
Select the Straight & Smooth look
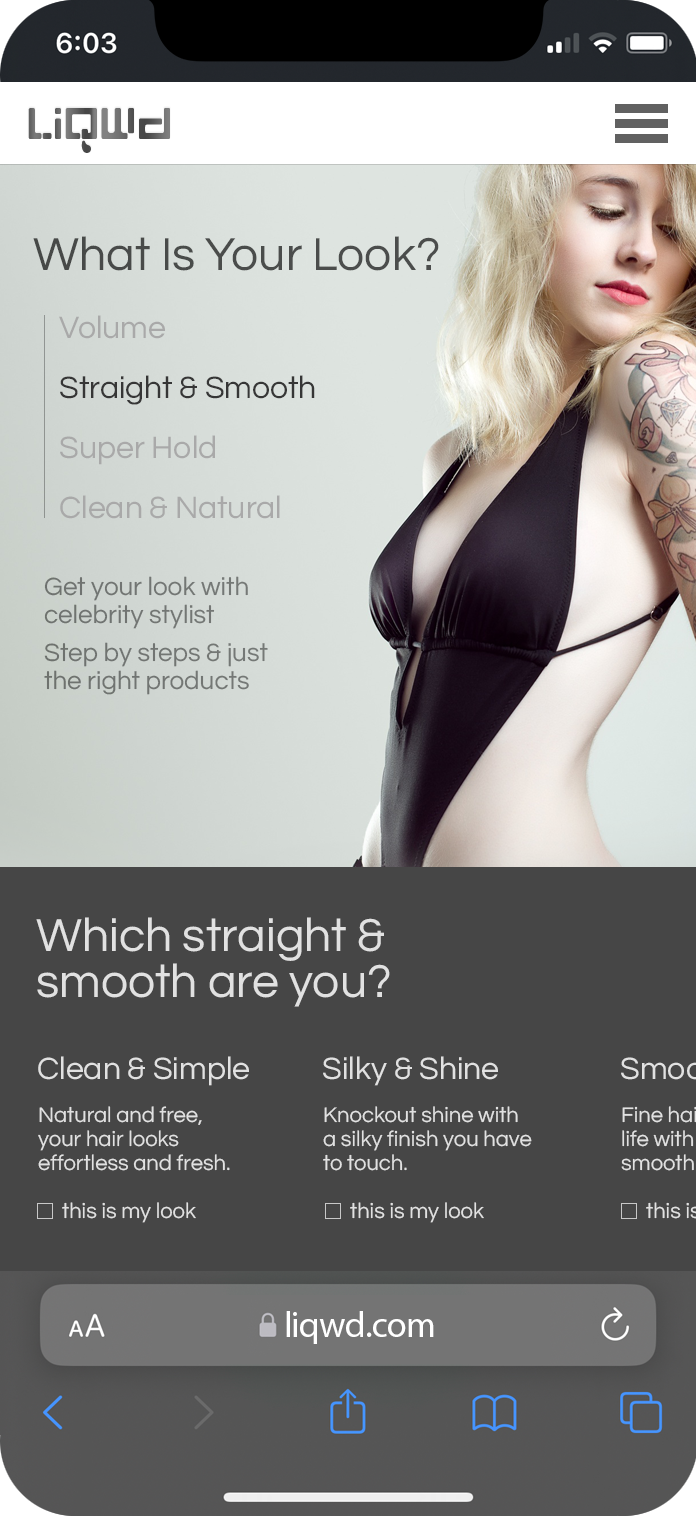pos(187,388)
